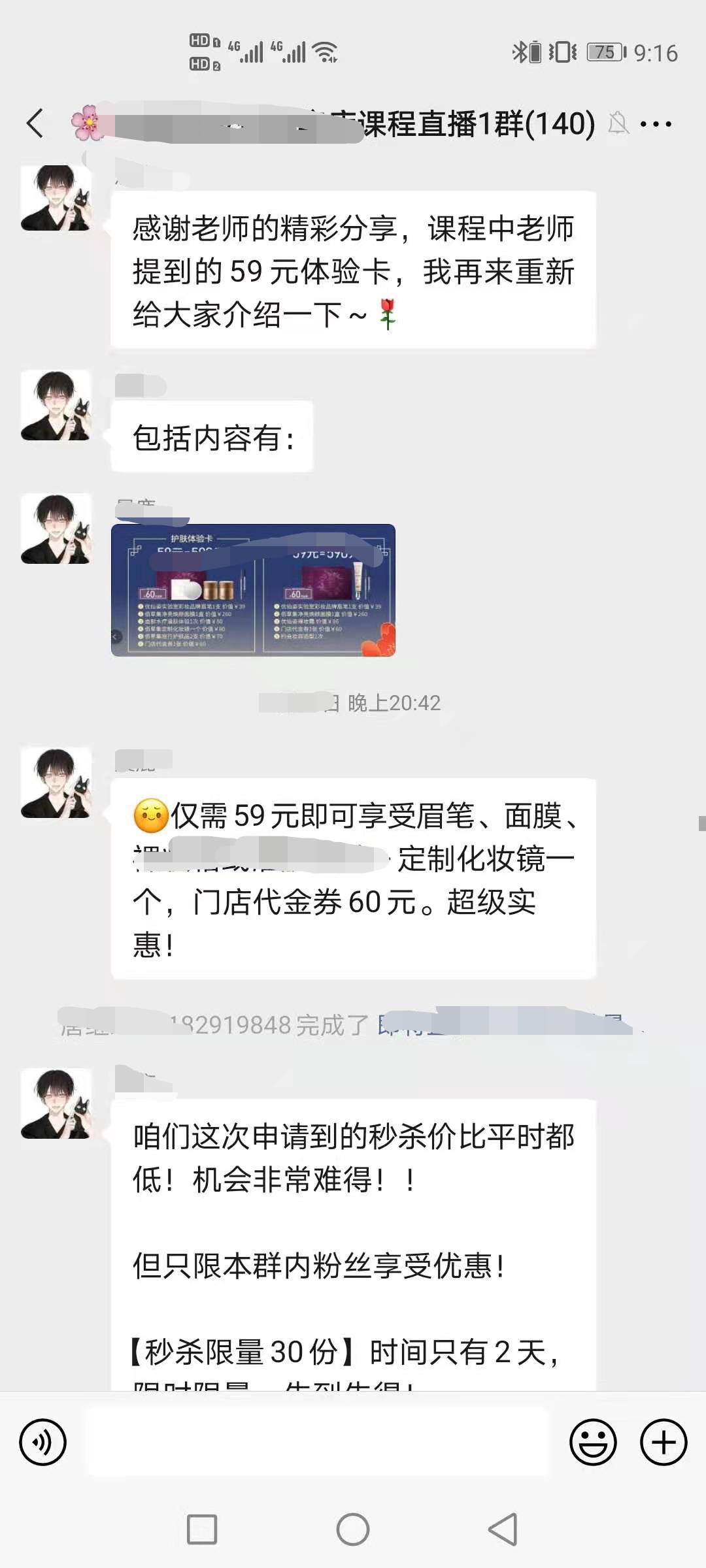
Task: Focus the message text field
Action: click(x=317, y=1442)
